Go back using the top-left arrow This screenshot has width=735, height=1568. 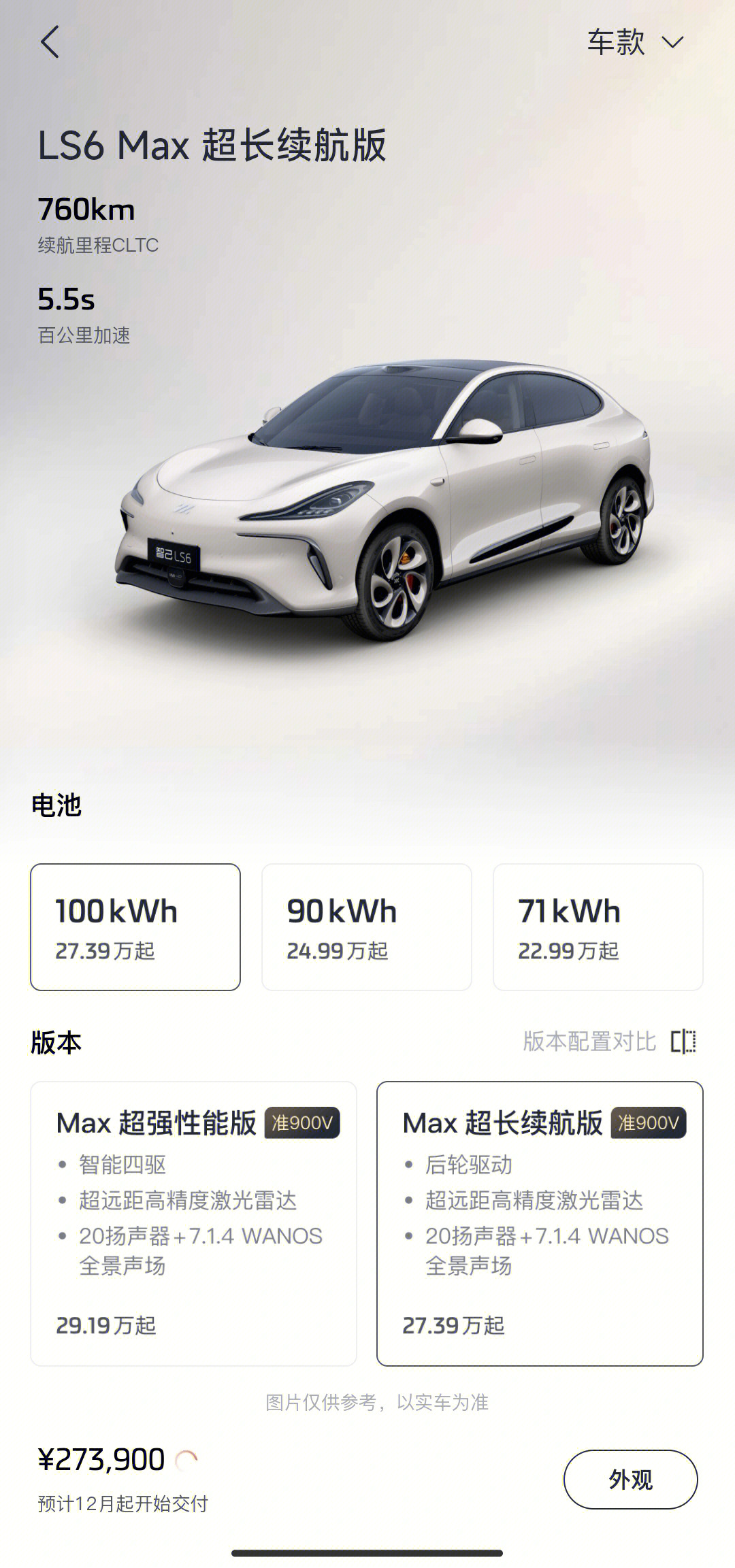tap(50, 42)
